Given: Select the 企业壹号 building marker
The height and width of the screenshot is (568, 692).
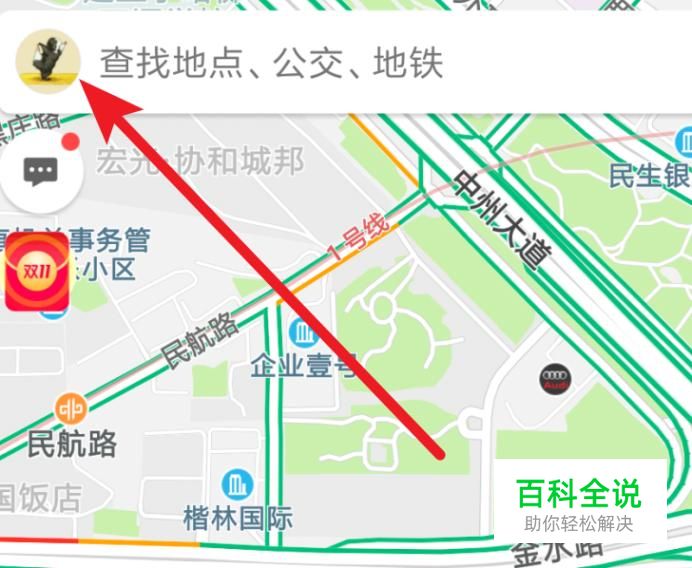Looking at the screenshot, I should pos(303,332).
